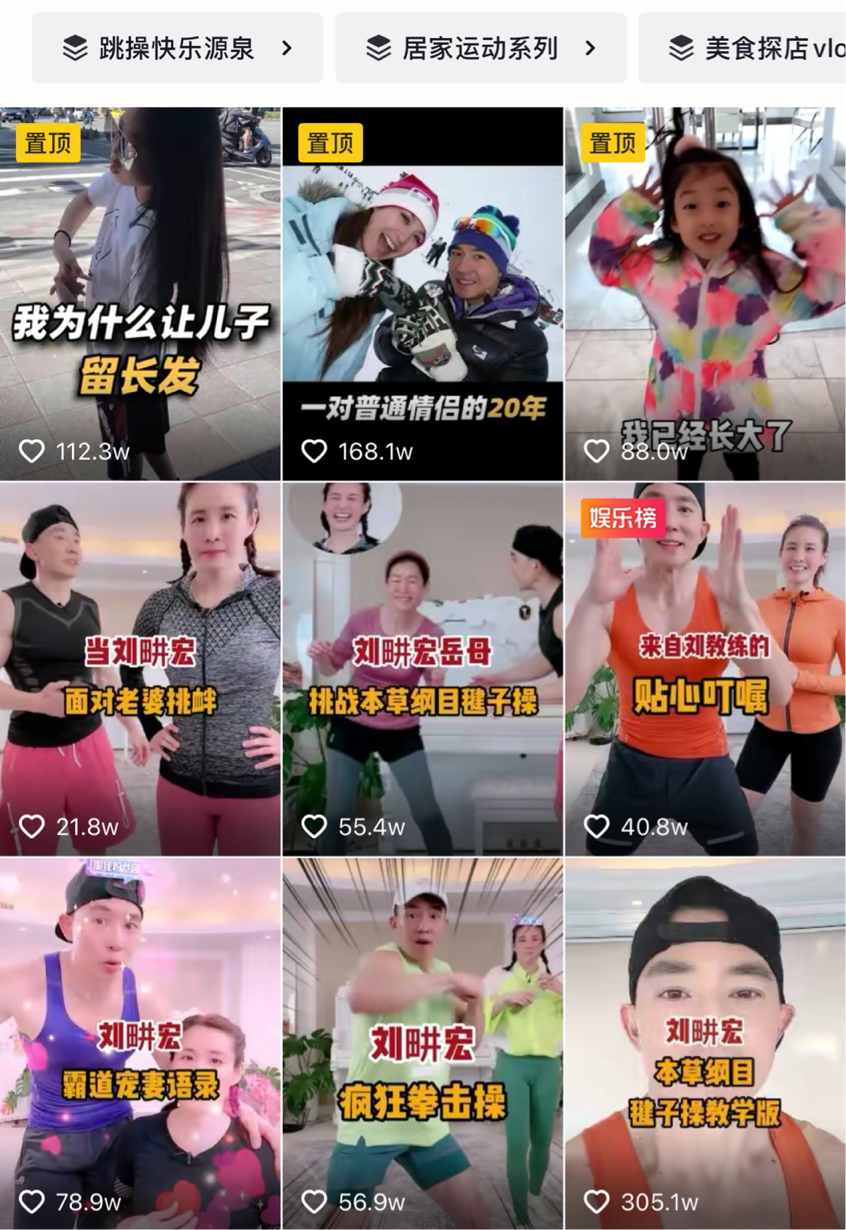The height and width of the screenshot is (1230, 846).
Task: Play the pinned video 我已经长大了
Action: click(705, 294)
